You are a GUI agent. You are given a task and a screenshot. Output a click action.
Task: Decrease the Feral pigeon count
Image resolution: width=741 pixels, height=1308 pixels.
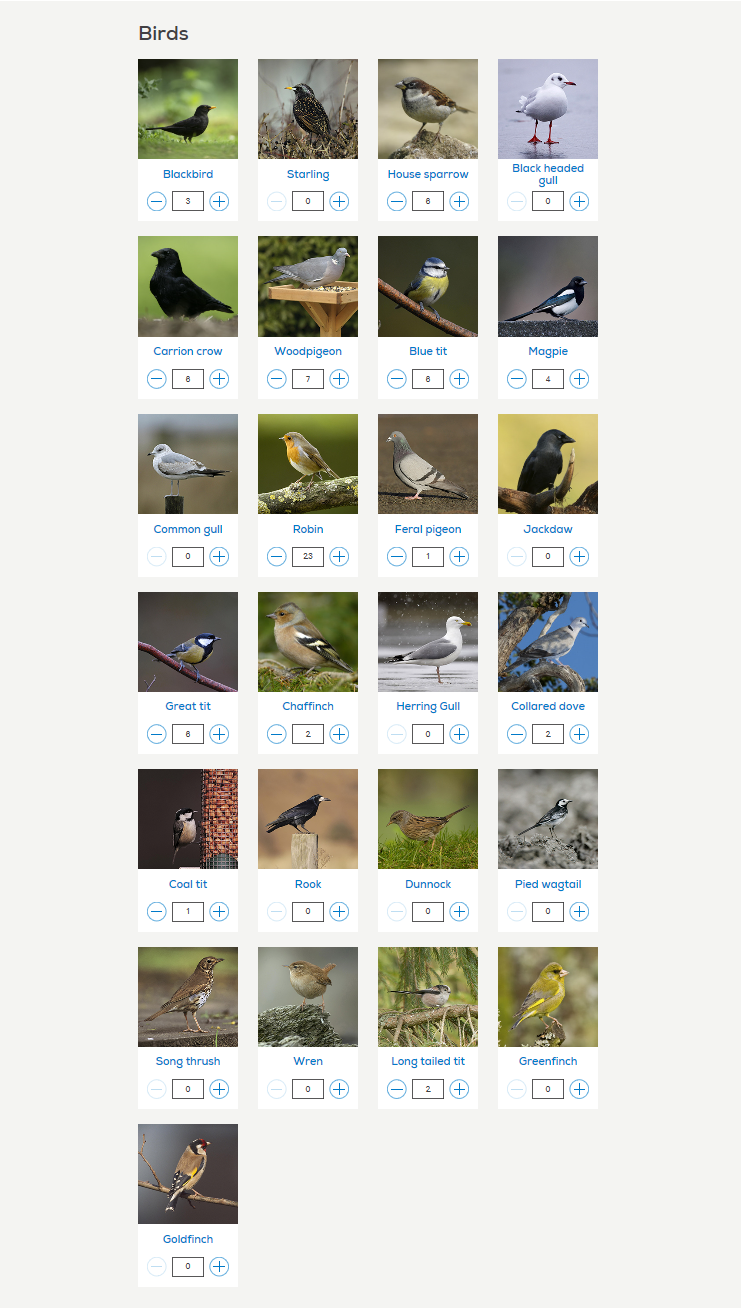pyautogui.click(x=397, y=556)
